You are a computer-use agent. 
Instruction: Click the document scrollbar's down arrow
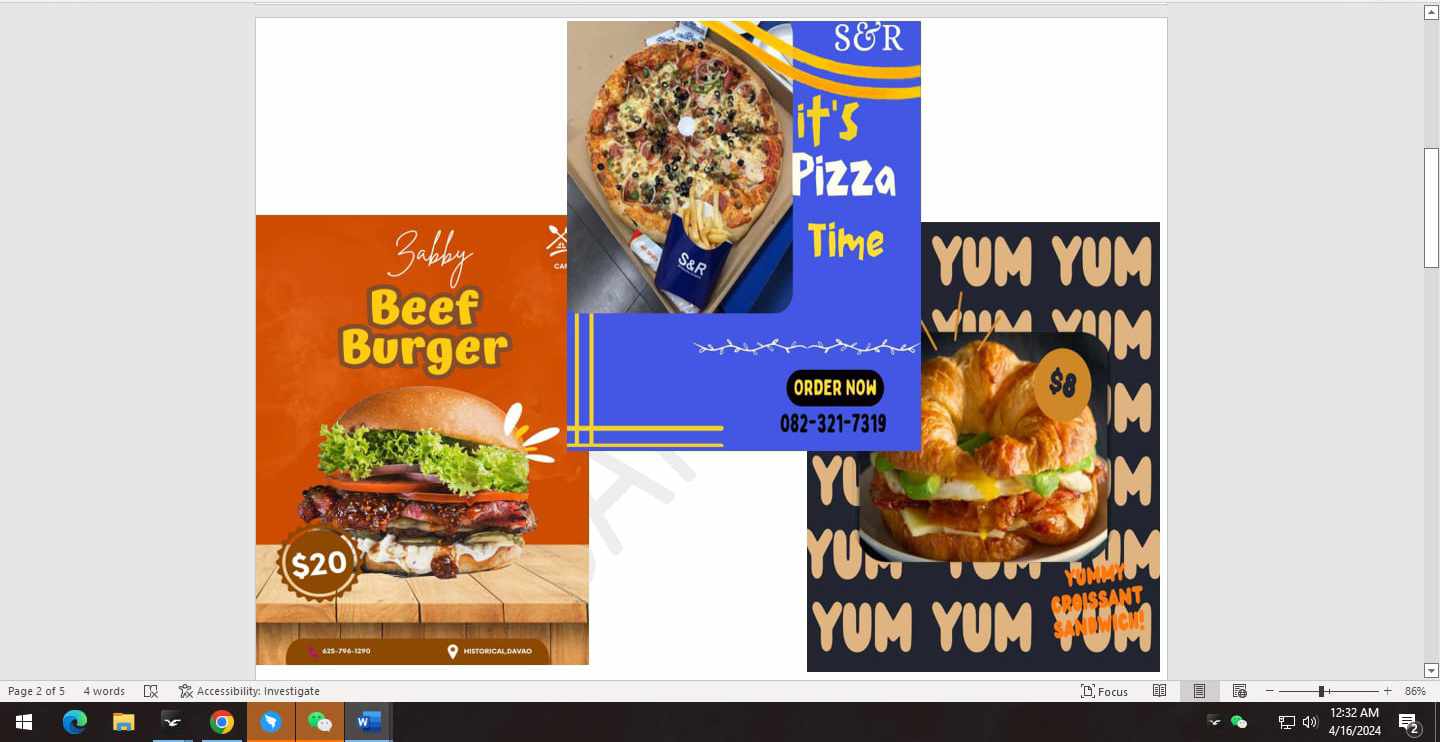[1431, 671]
